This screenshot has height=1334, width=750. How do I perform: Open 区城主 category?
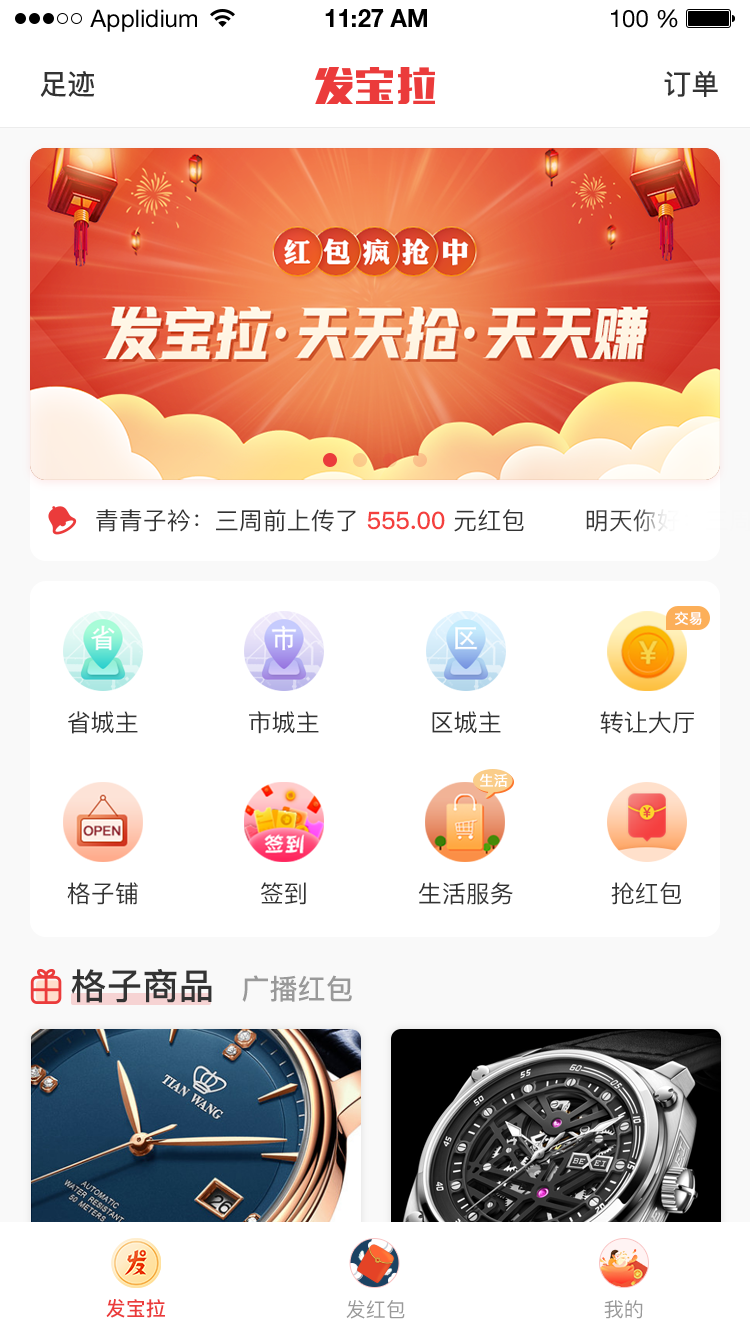466,671
